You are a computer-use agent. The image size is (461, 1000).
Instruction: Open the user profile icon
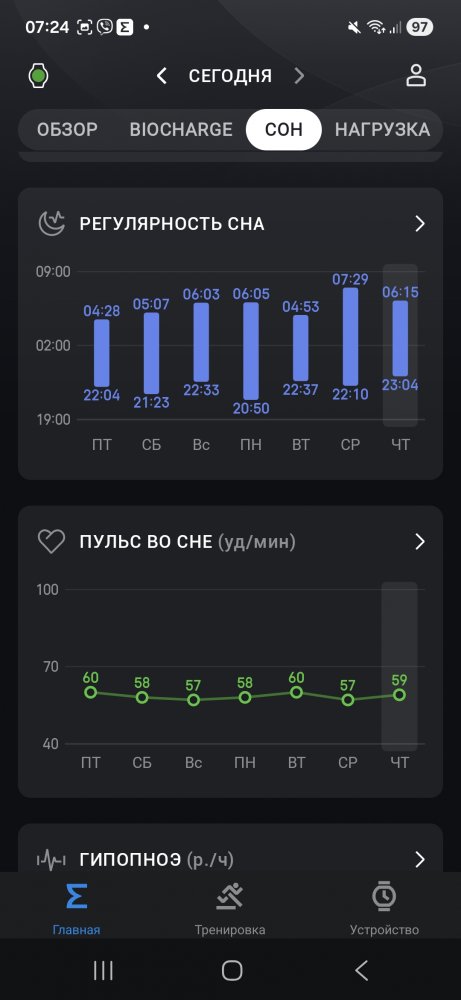pos(416,76)
